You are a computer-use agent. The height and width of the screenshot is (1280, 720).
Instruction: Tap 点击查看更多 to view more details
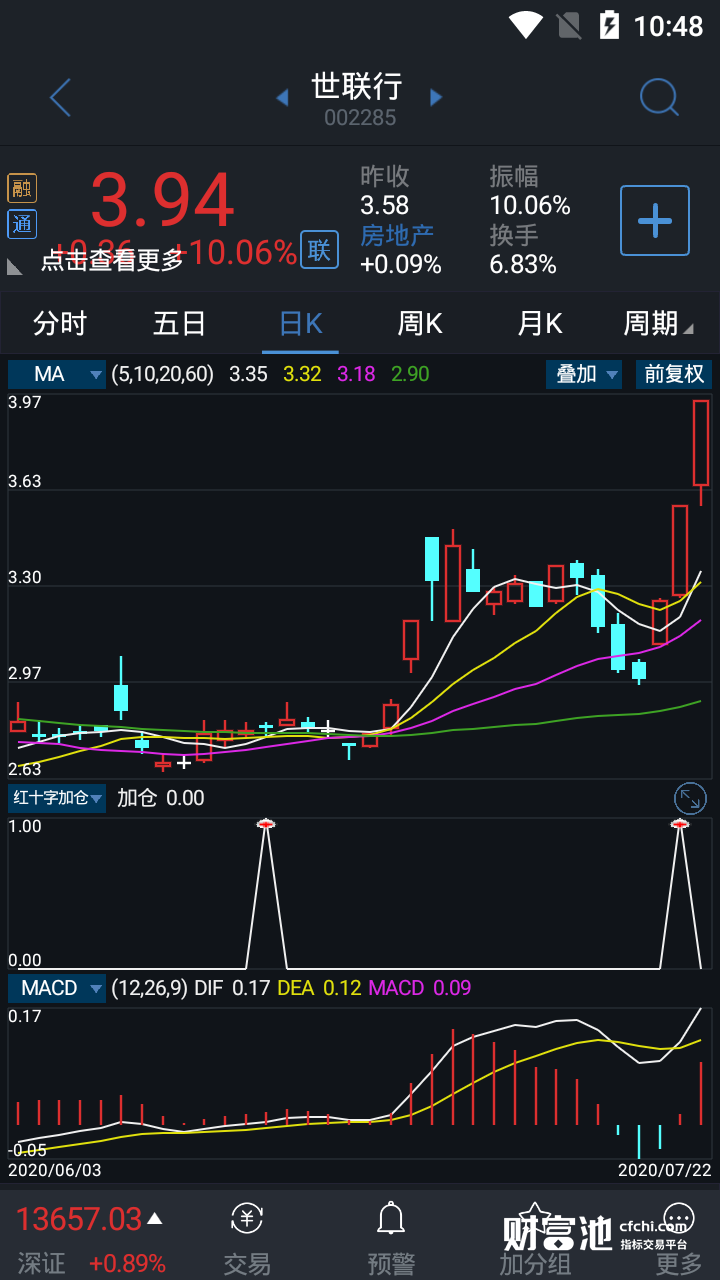click(112, 260)
